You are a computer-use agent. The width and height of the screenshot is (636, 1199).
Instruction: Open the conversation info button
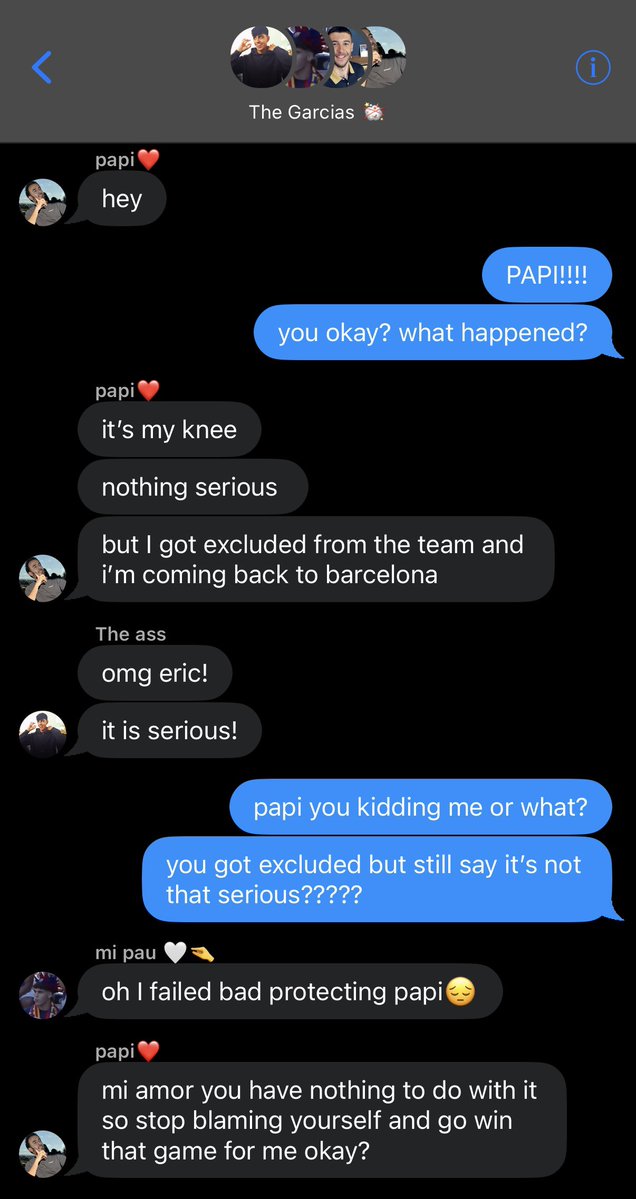pos(592,69)
